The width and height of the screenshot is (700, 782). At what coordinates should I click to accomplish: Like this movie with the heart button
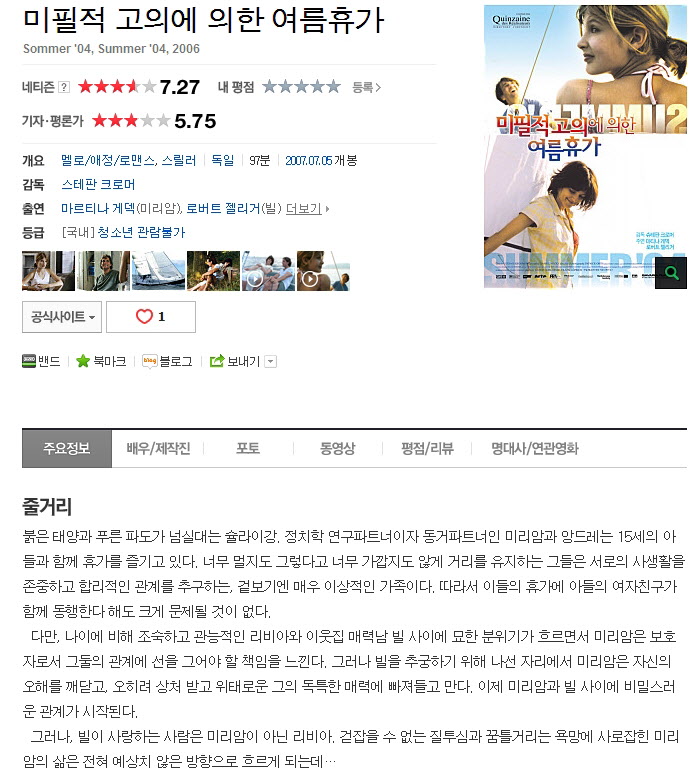click(150, 317)
